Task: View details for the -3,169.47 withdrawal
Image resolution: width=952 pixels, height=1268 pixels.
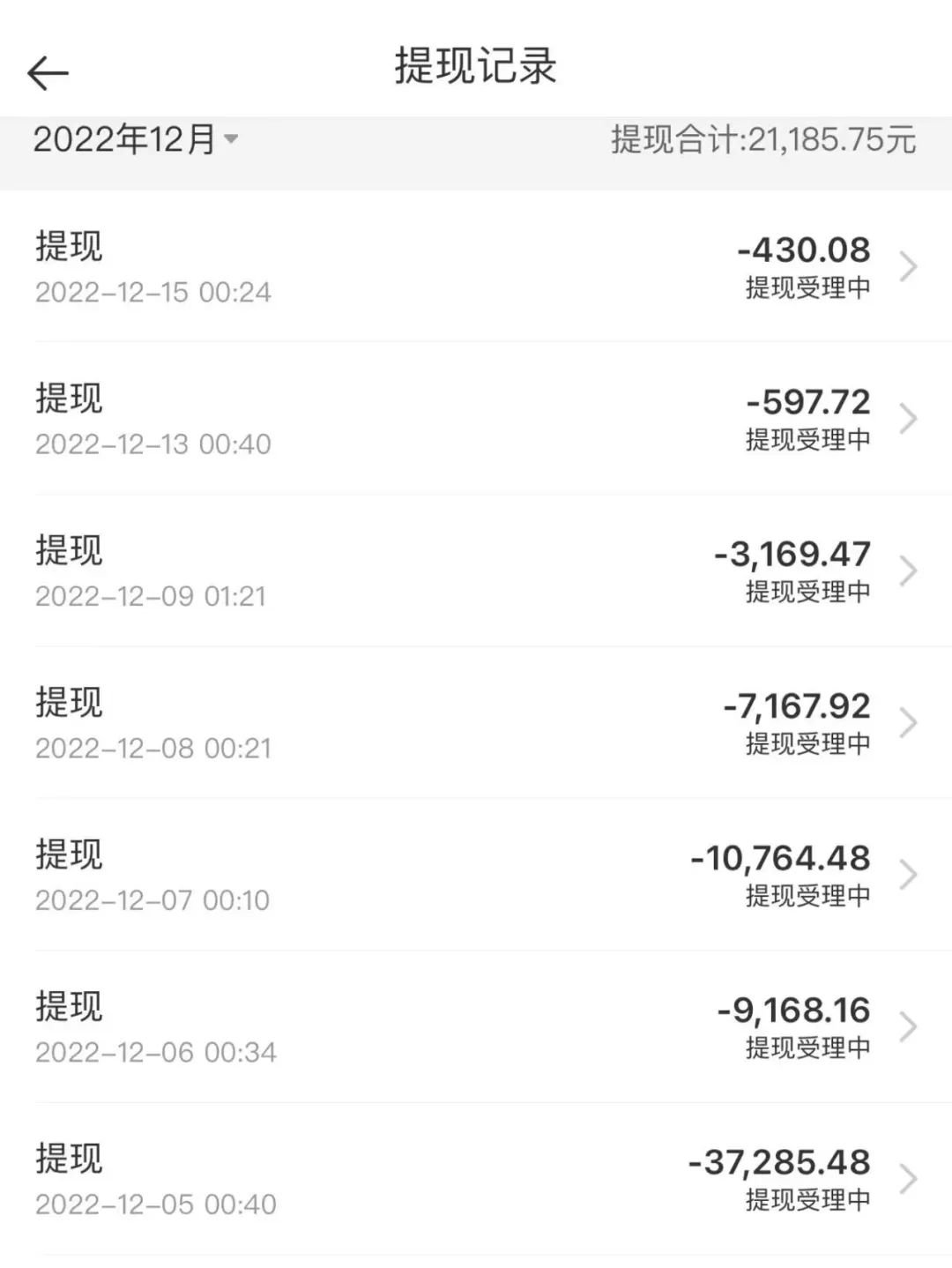Action: pos(910,571)
